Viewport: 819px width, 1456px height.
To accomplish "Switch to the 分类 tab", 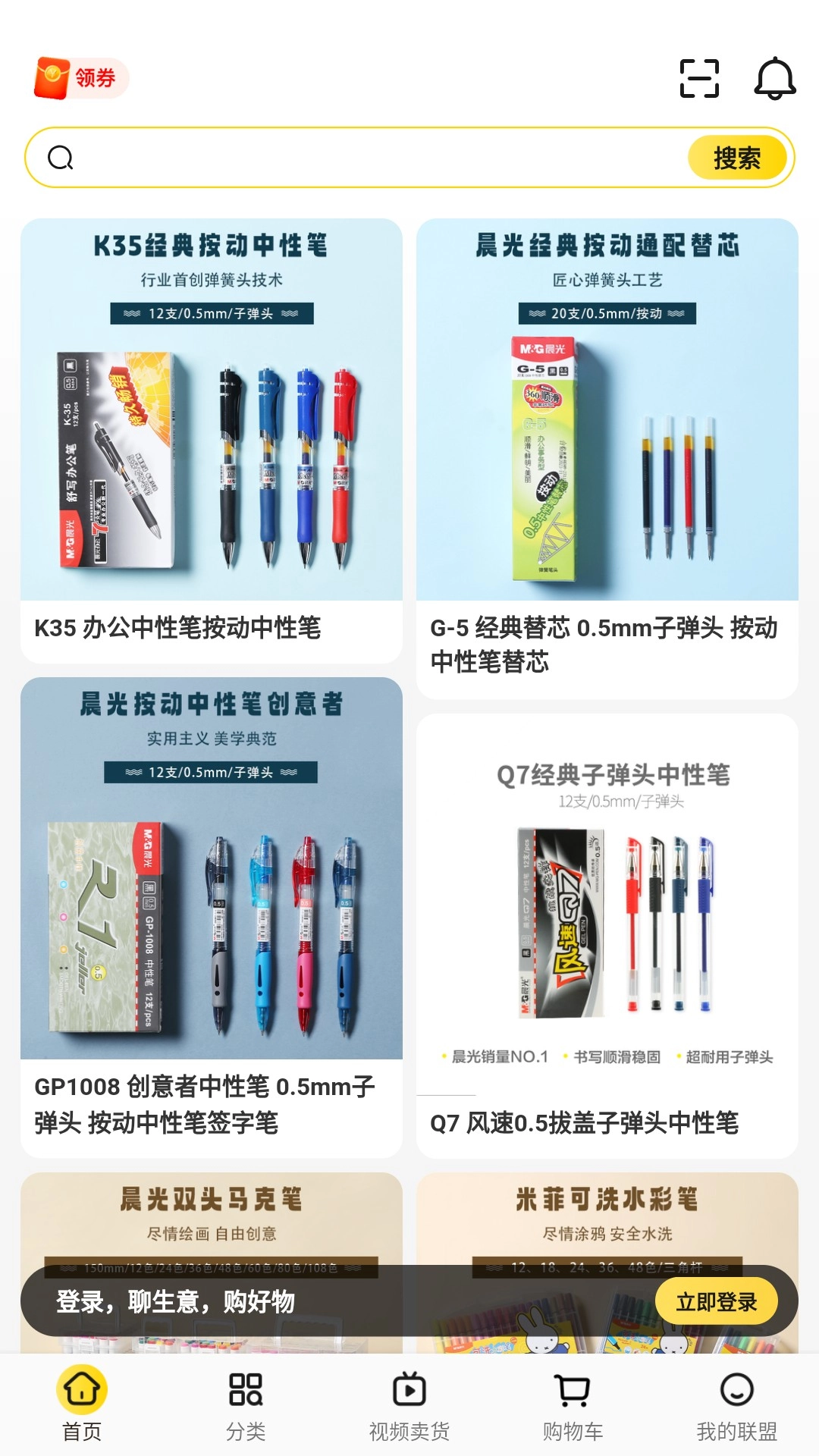I will click(x=246, y=1404).
